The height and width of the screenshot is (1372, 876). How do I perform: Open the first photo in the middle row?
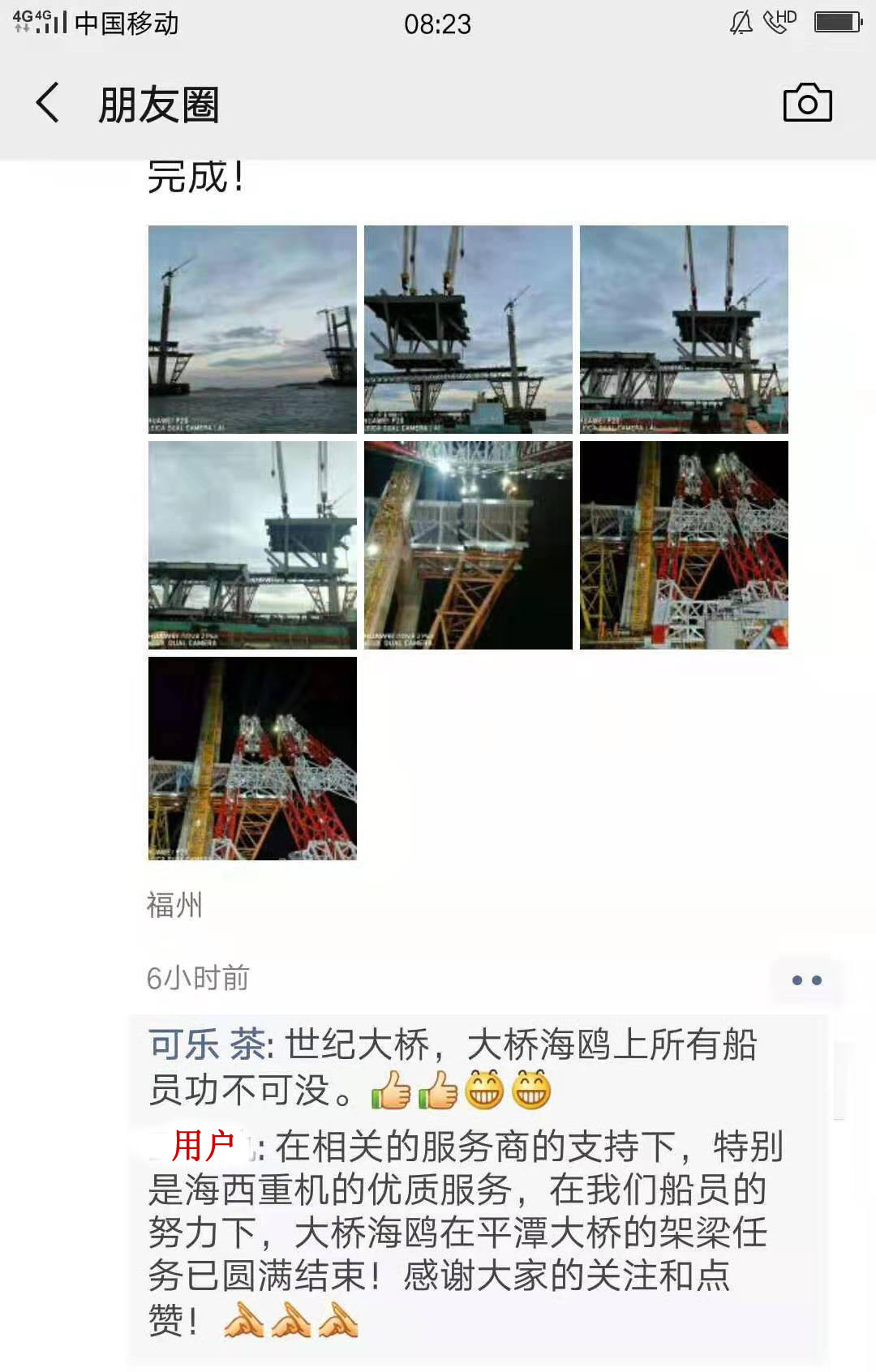click(x=252, y=545)
